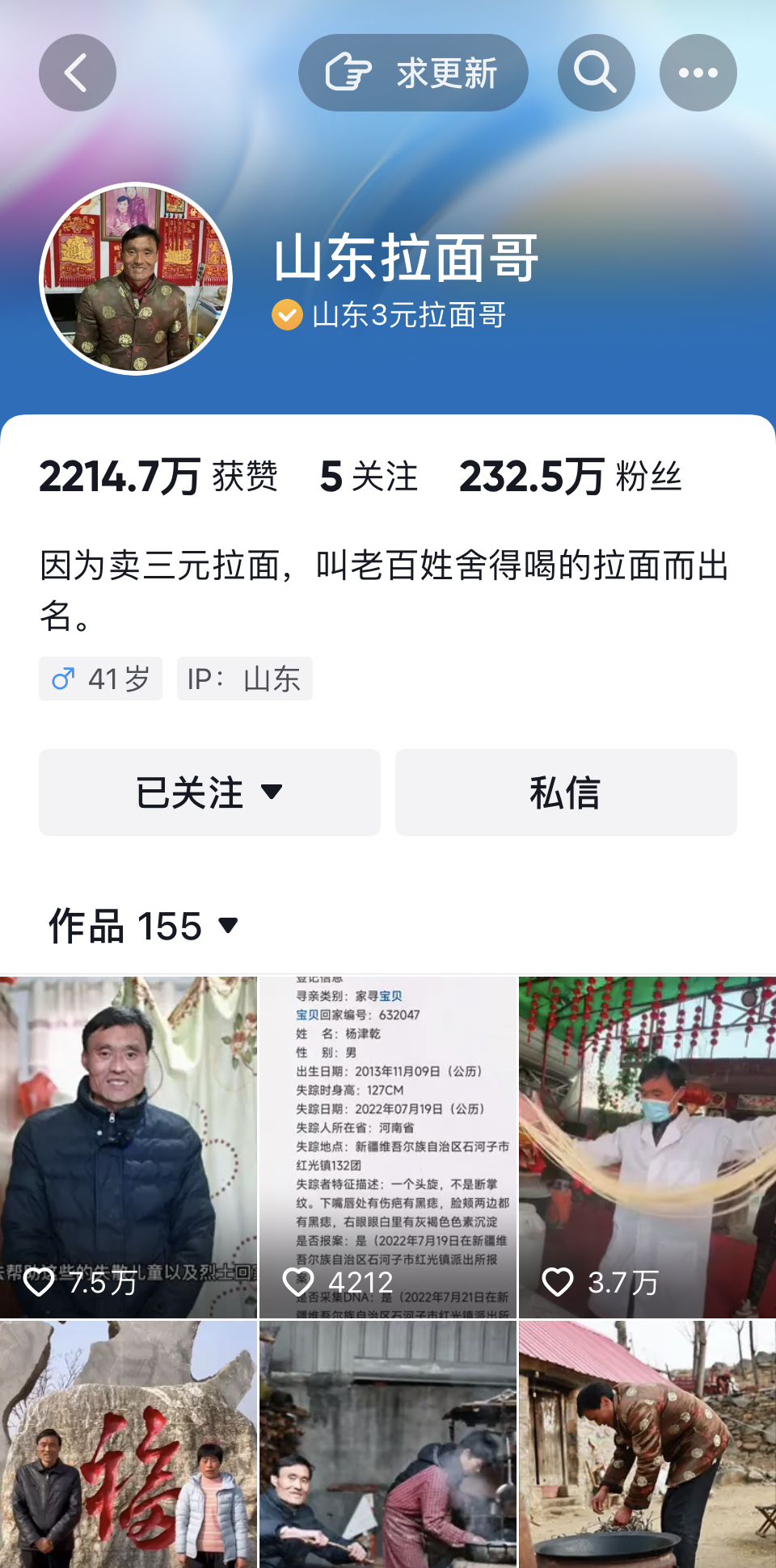This screenshot has width=776, height=1568.
Task: Open the 已关注 follow options dropdown
Action: [x=209, y=792]
